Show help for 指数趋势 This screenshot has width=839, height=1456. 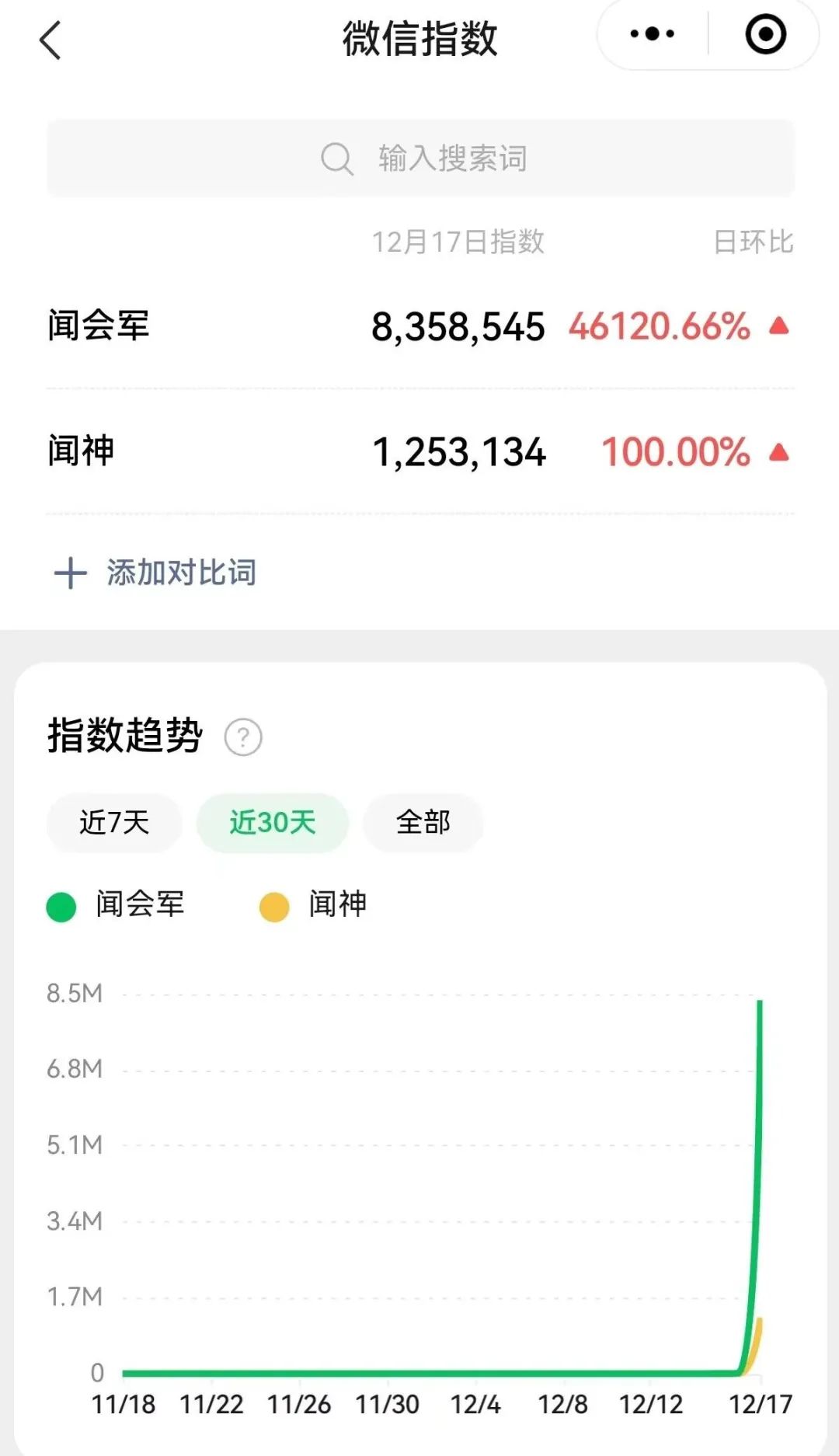click(x=243, y=737)
